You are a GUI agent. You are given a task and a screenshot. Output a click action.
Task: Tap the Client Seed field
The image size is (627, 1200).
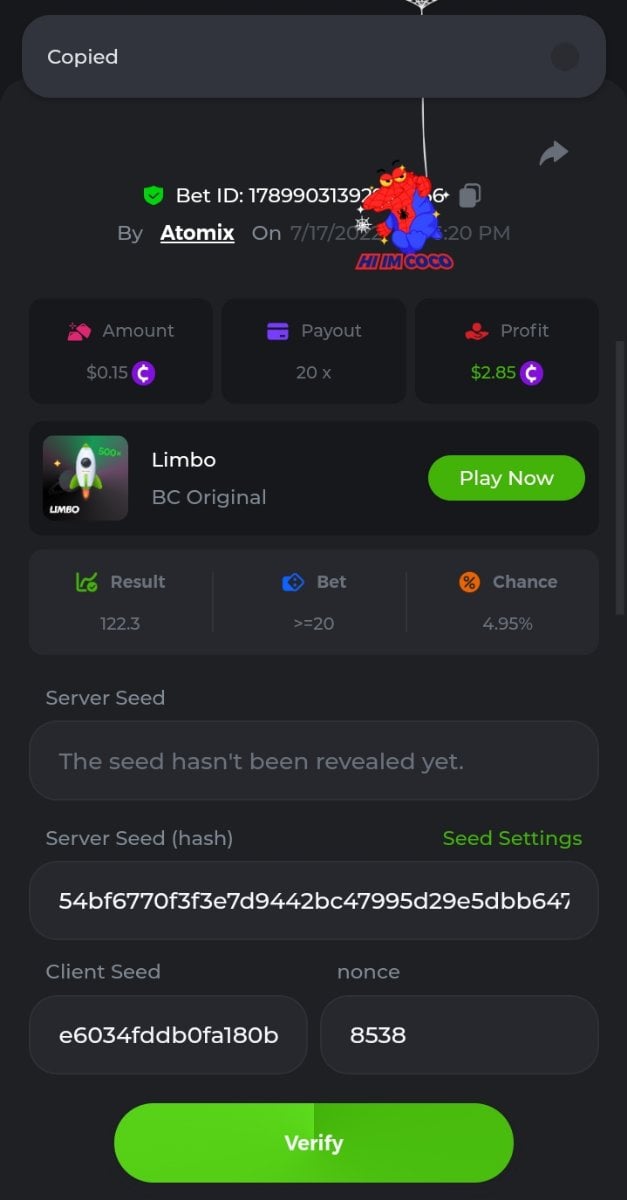(x=168, y=1035)
